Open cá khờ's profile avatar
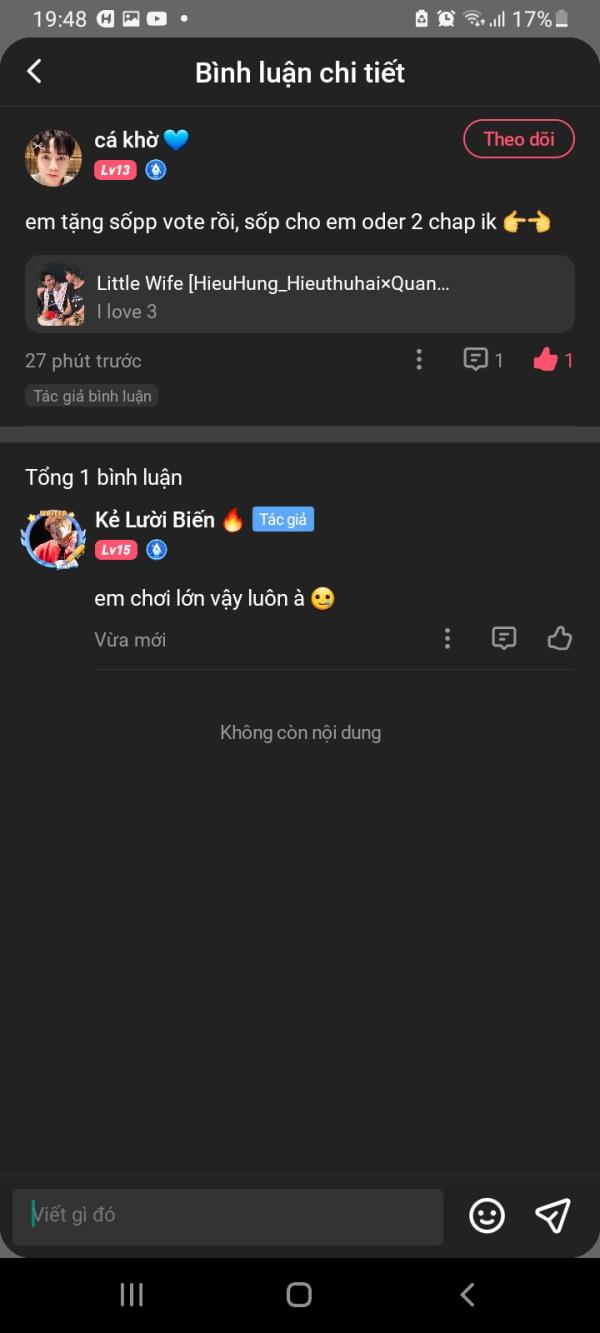 pyautogui.click(x=53, y=157)
